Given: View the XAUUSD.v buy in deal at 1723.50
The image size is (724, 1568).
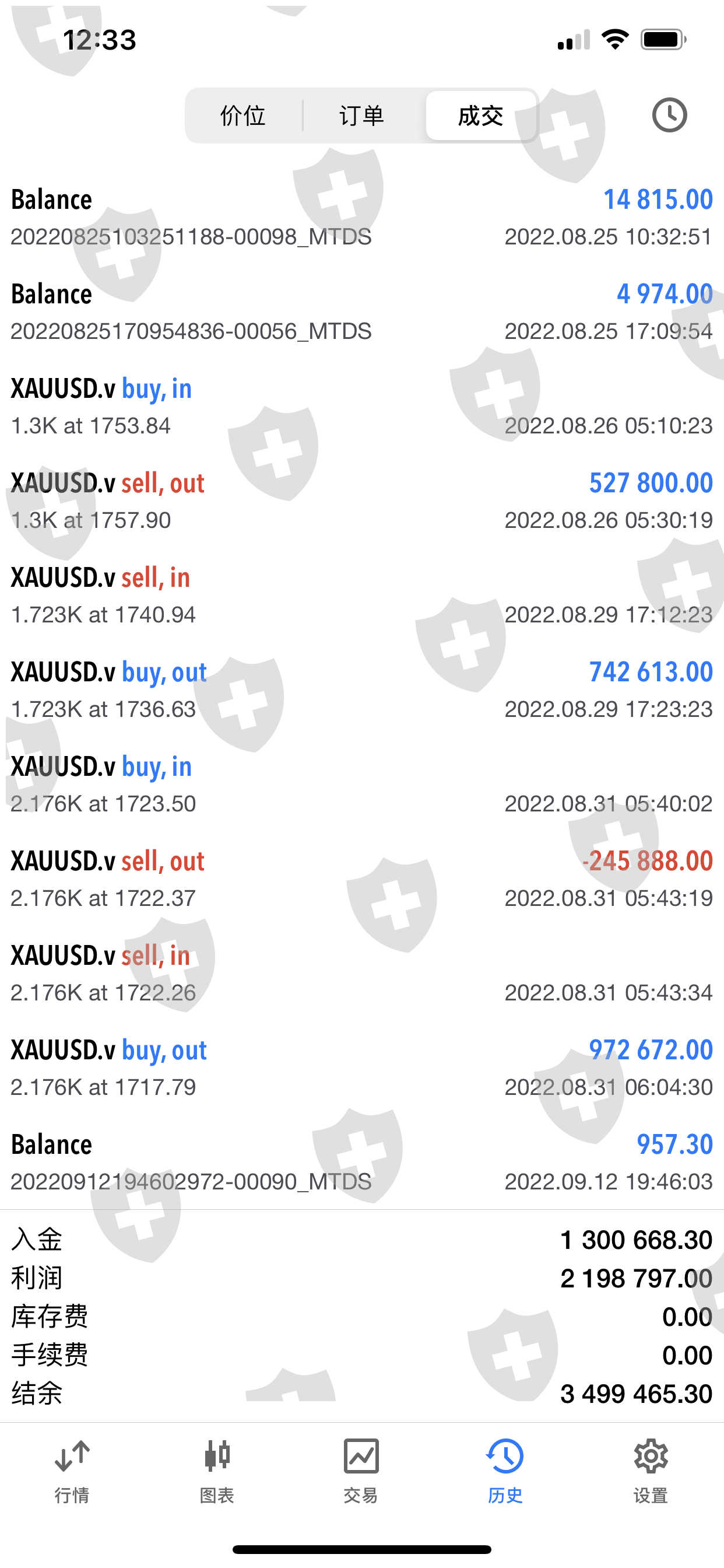Looking at the screenshot, I should [x=361, y=785].
